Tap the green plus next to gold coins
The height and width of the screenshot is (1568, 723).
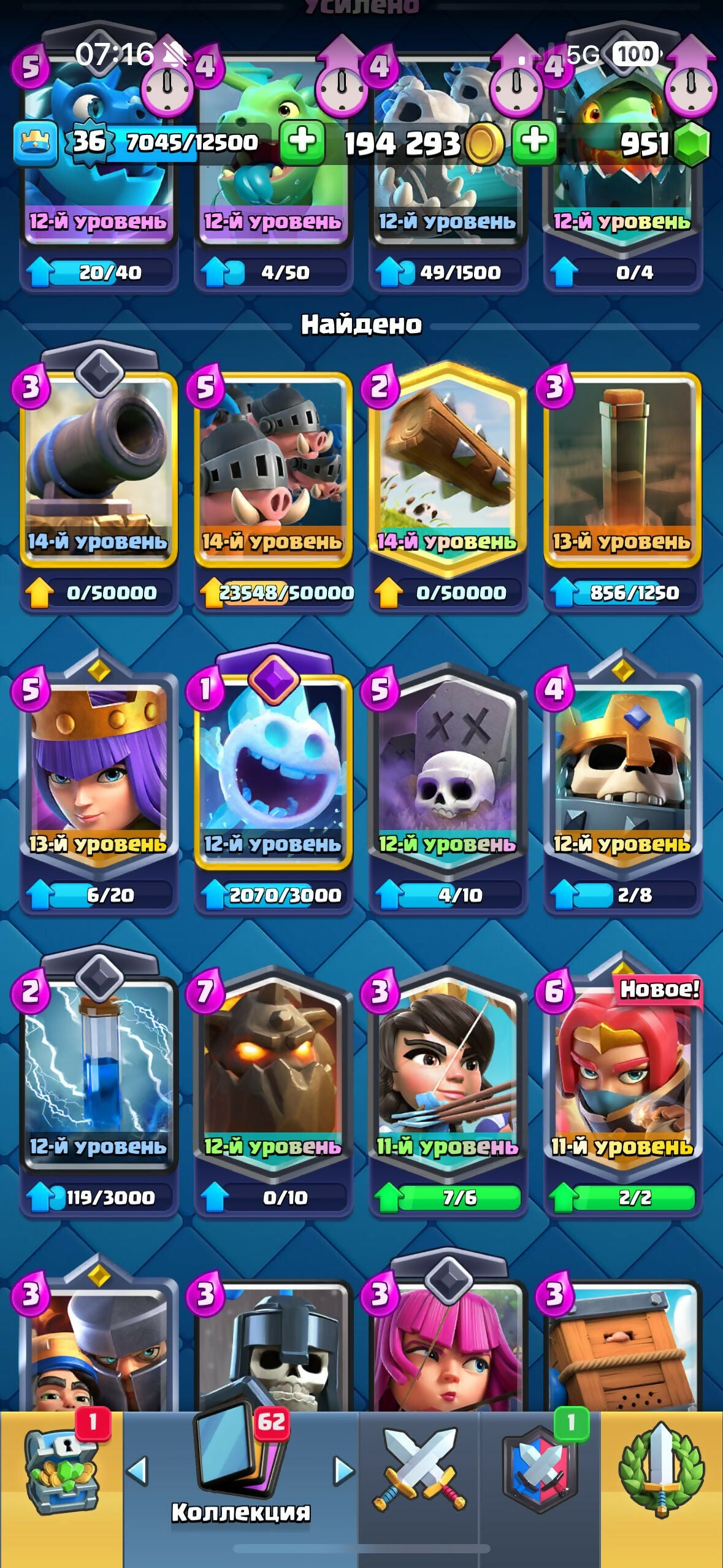click(x=534, y=142)
